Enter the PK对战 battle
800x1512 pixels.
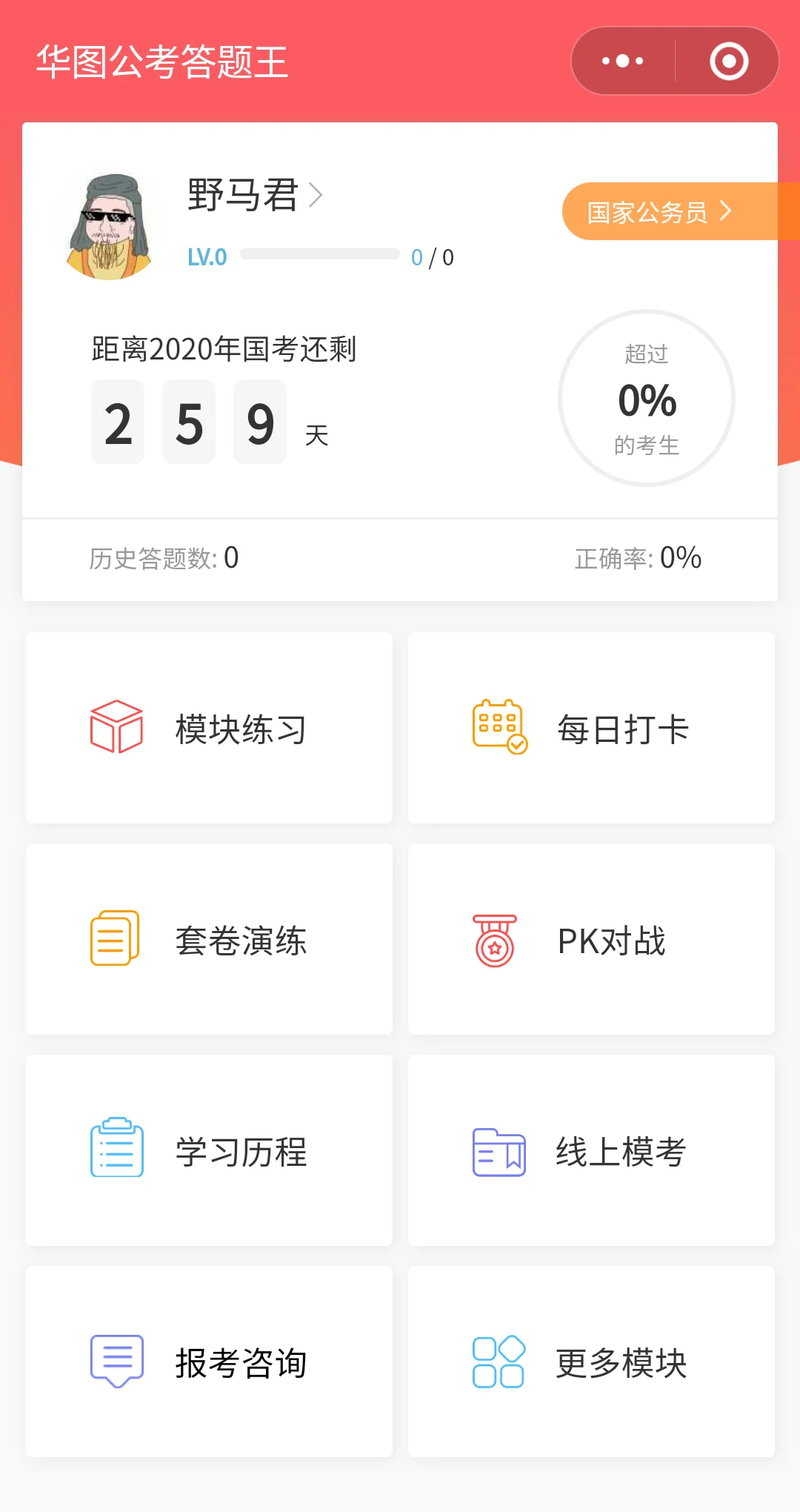(591, 939)
